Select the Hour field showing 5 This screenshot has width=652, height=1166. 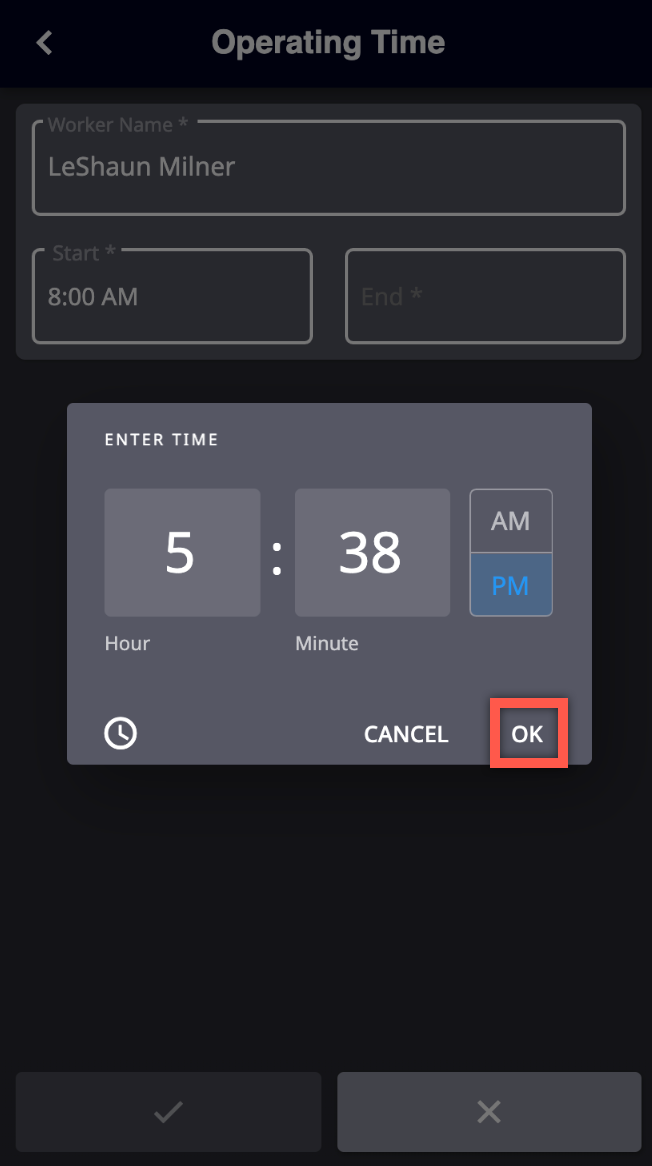point(182,552)
